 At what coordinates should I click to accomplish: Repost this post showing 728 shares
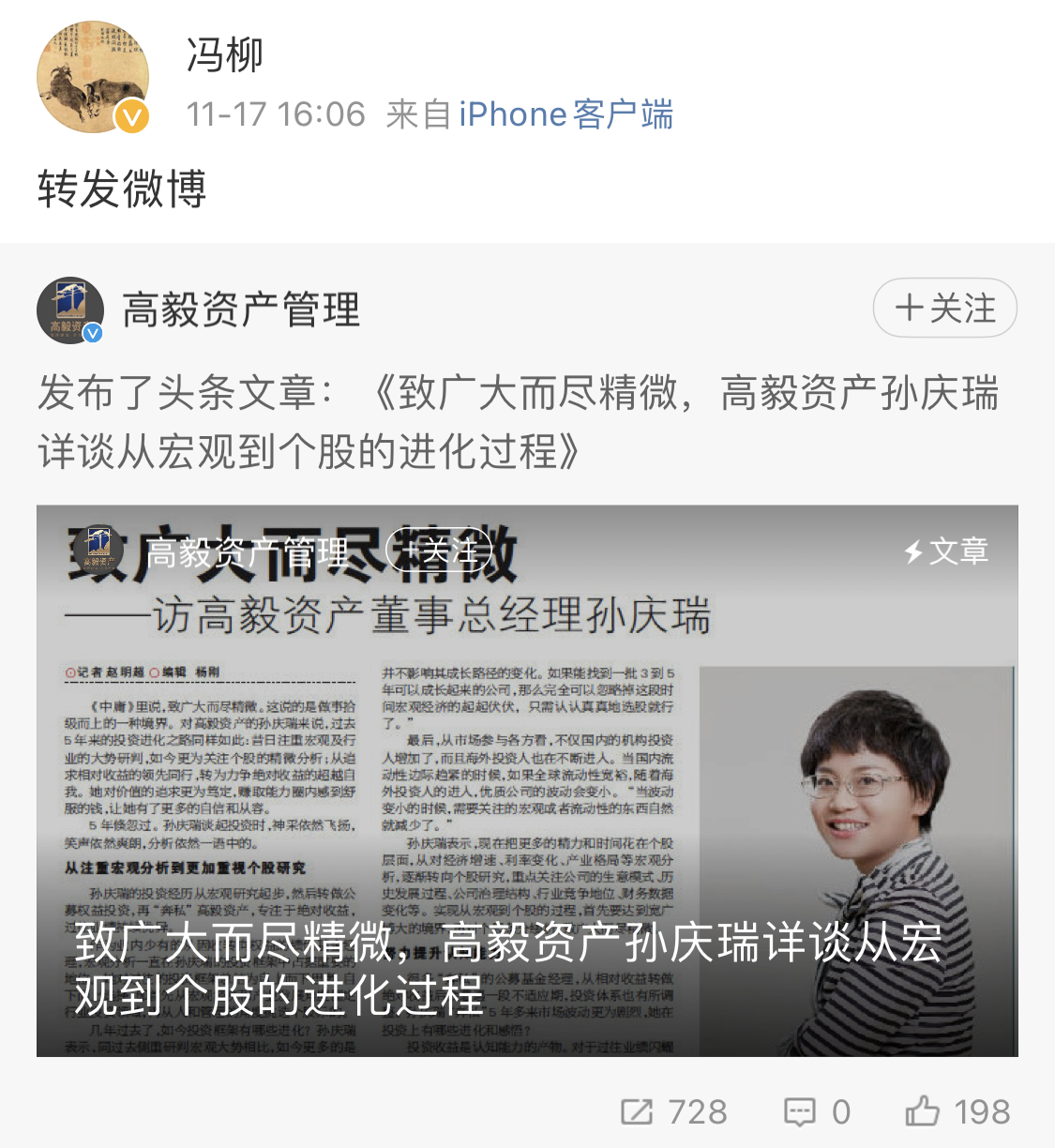[674, 1112]
